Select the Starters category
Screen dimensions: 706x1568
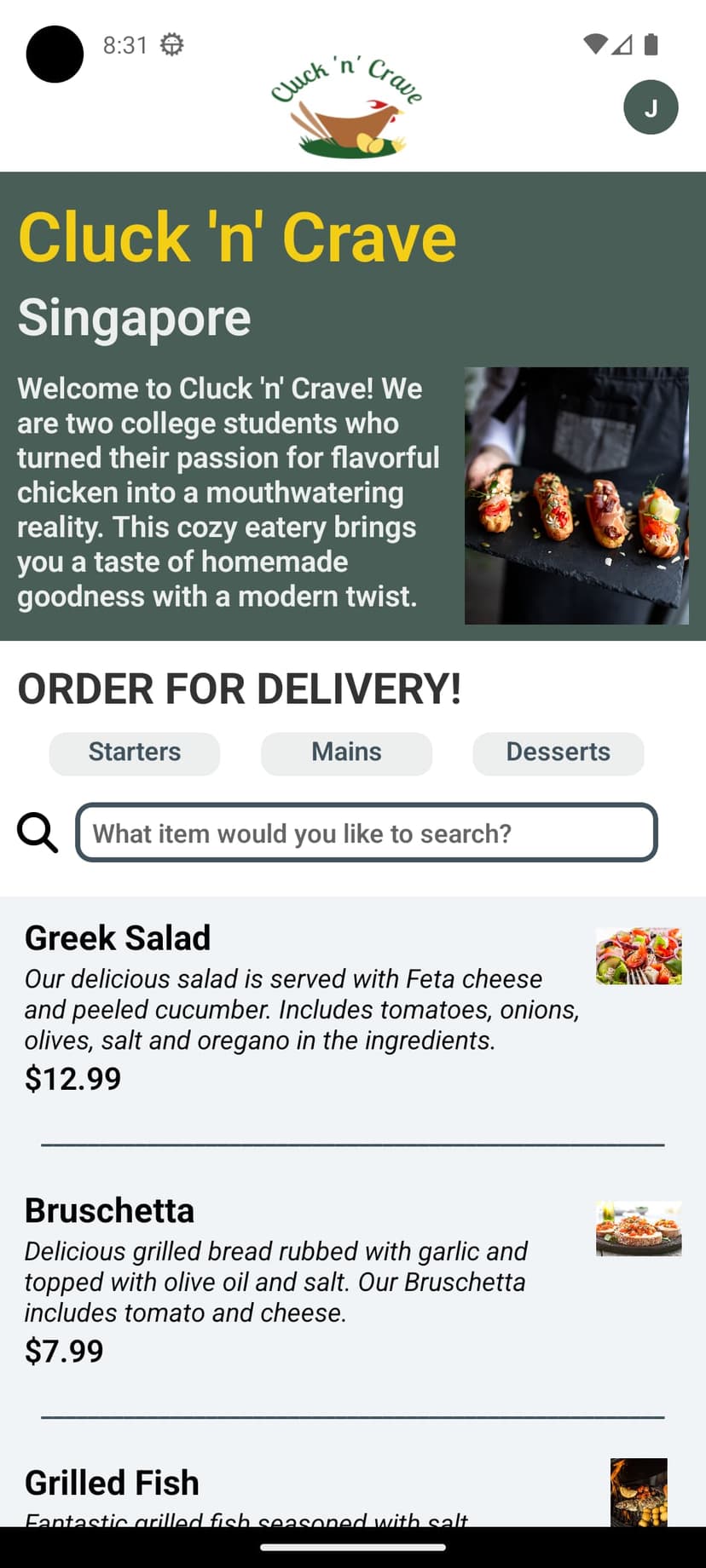click(x=134, y=753)
